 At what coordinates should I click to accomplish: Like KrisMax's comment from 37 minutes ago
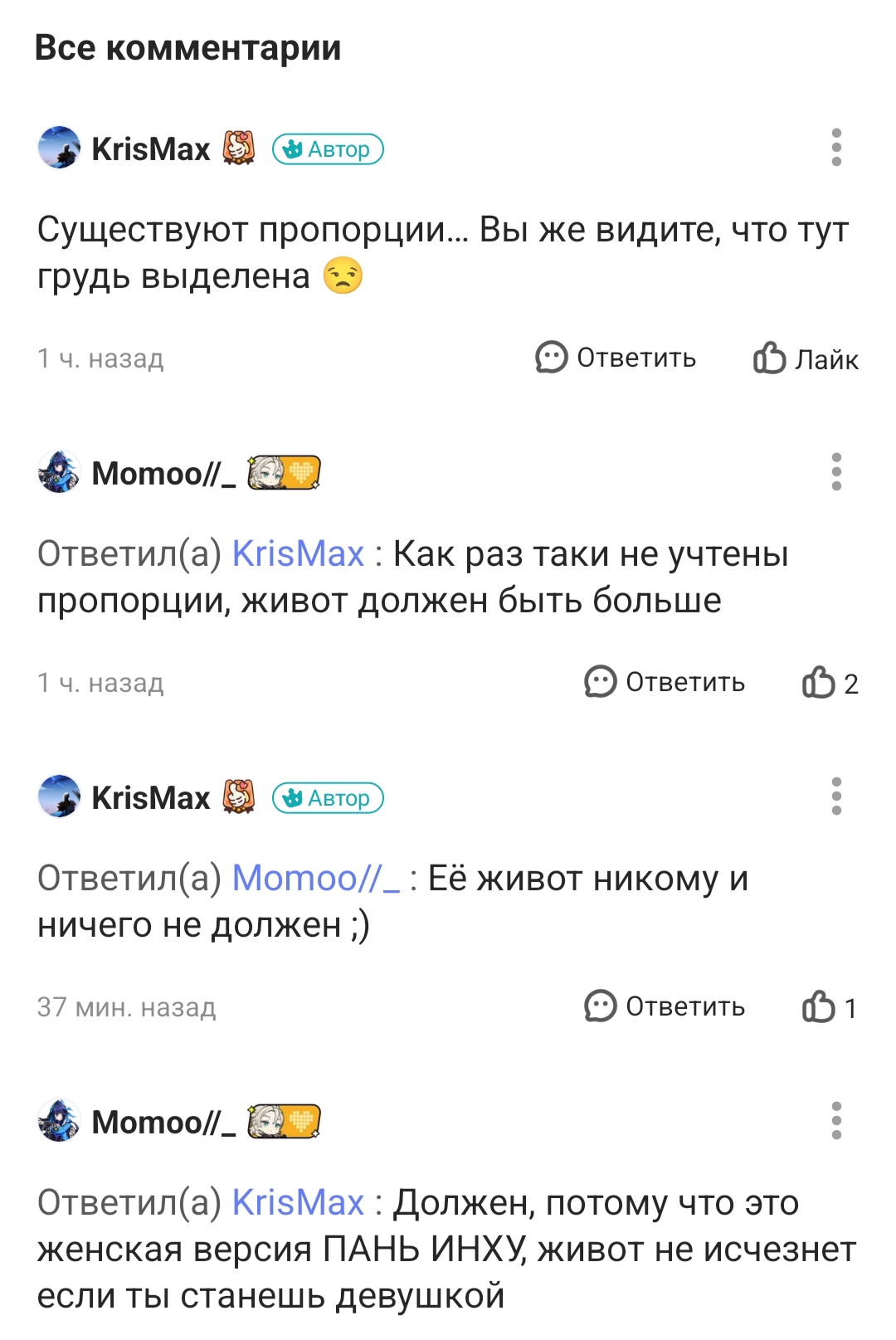click(x=827, y=1007)
